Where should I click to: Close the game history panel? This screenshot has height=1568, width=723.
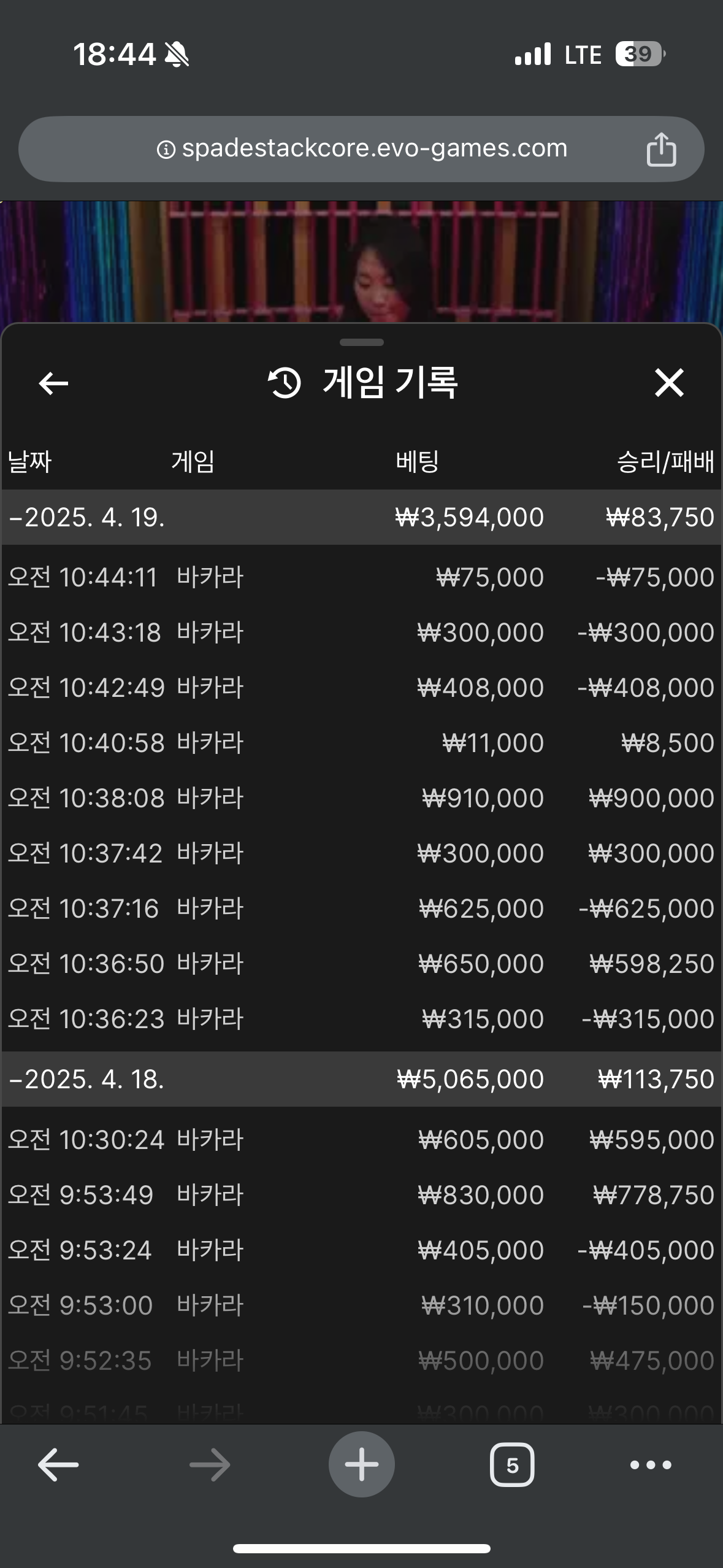coord(668,383)
